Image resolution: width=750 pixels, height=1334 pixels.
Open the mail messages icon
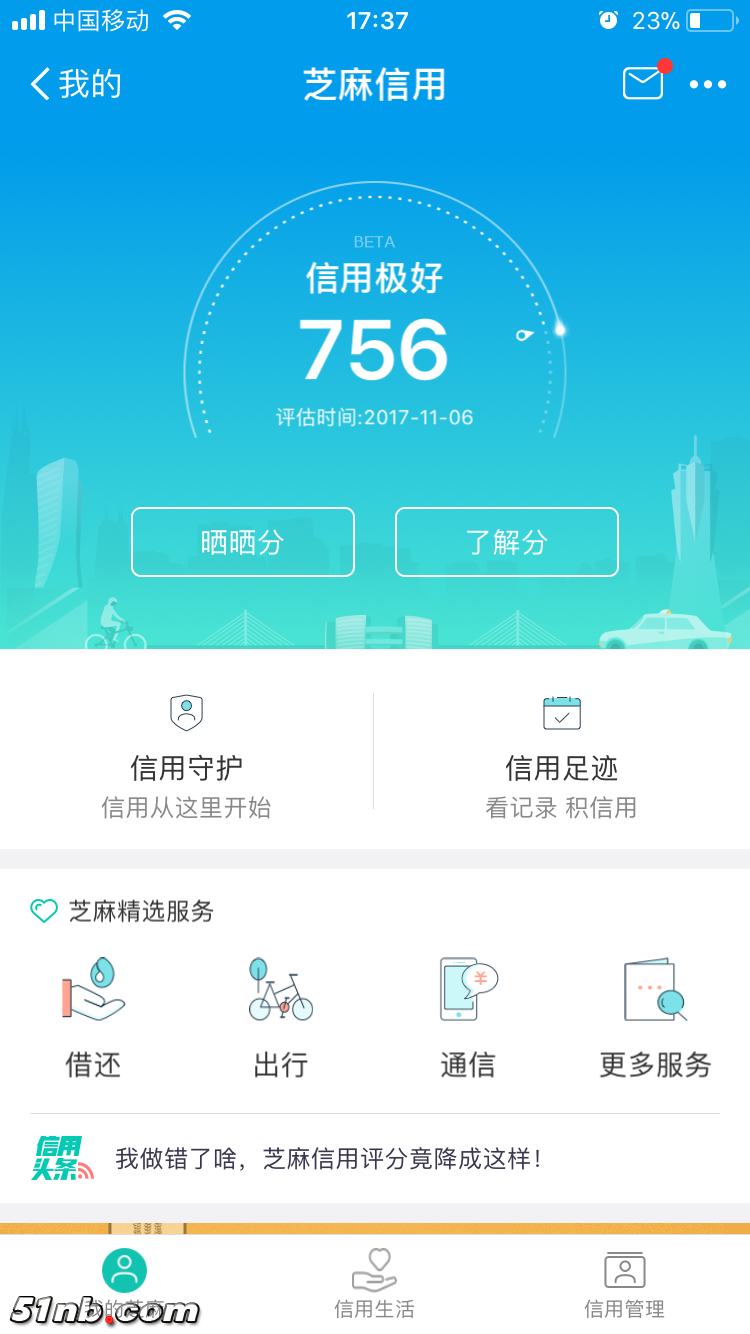pos(643,84)
